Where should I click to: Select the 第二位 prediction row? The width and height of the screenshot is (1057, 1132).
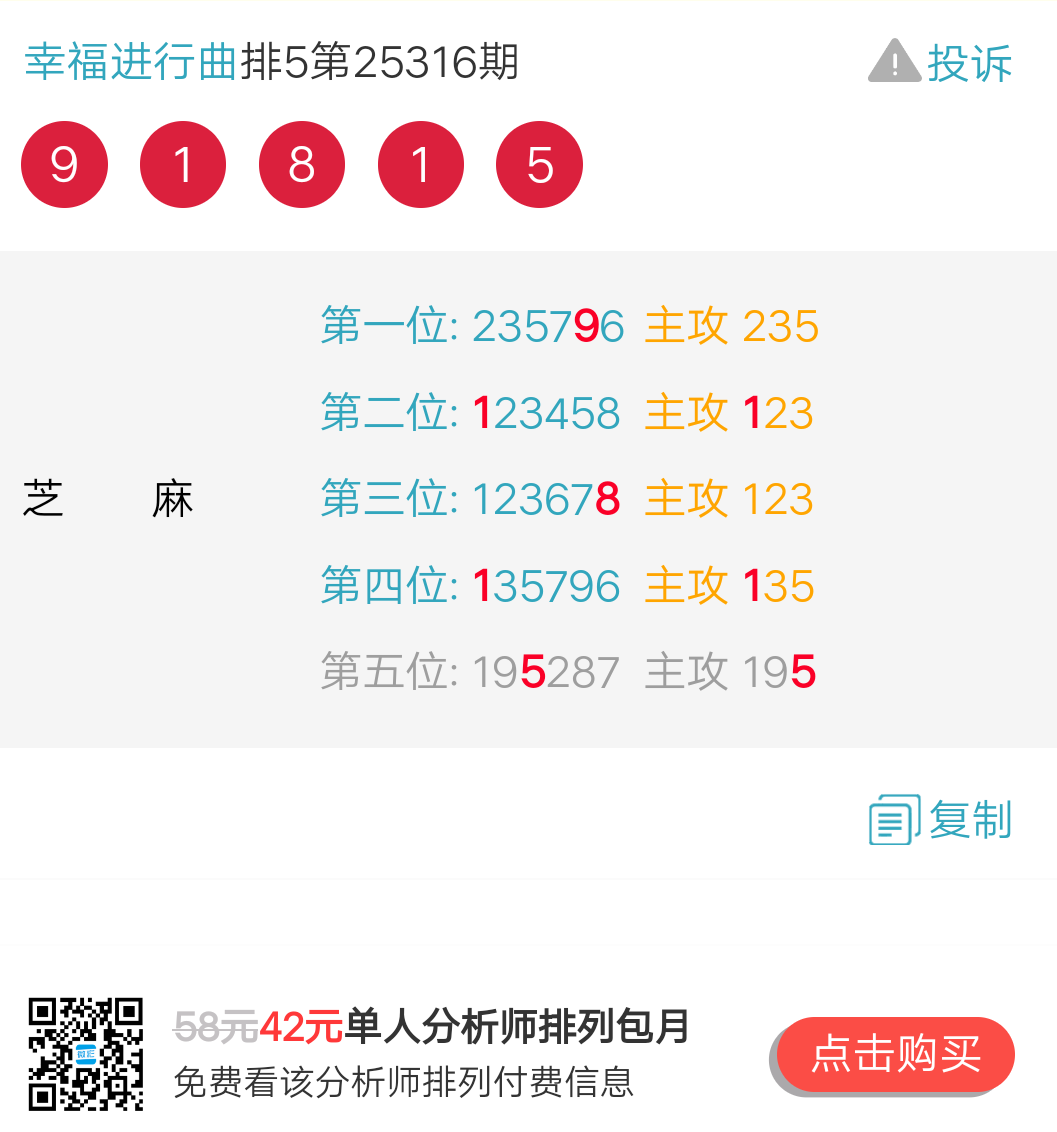coord(565,412)
